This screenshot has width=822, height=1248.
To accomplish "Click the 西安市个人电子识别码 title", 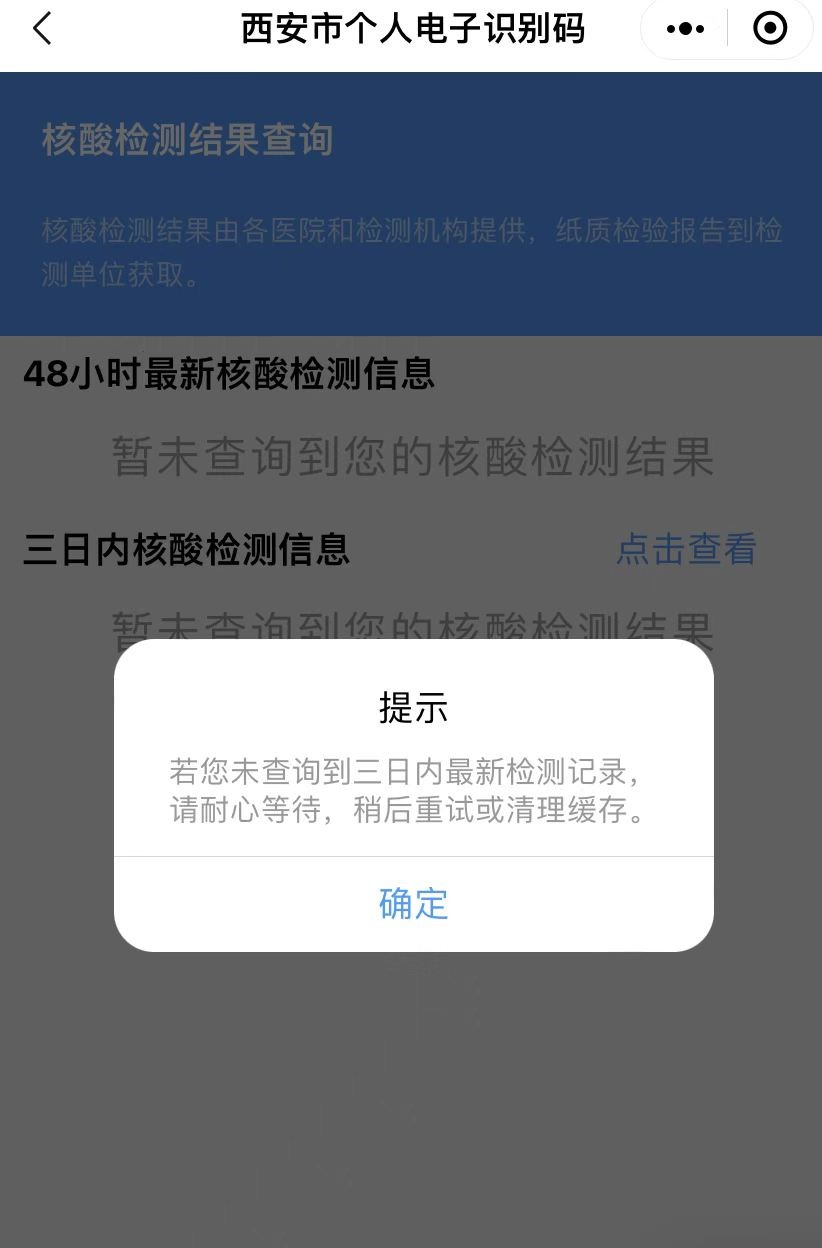I will pyautogui.click(x=411, y=29).
